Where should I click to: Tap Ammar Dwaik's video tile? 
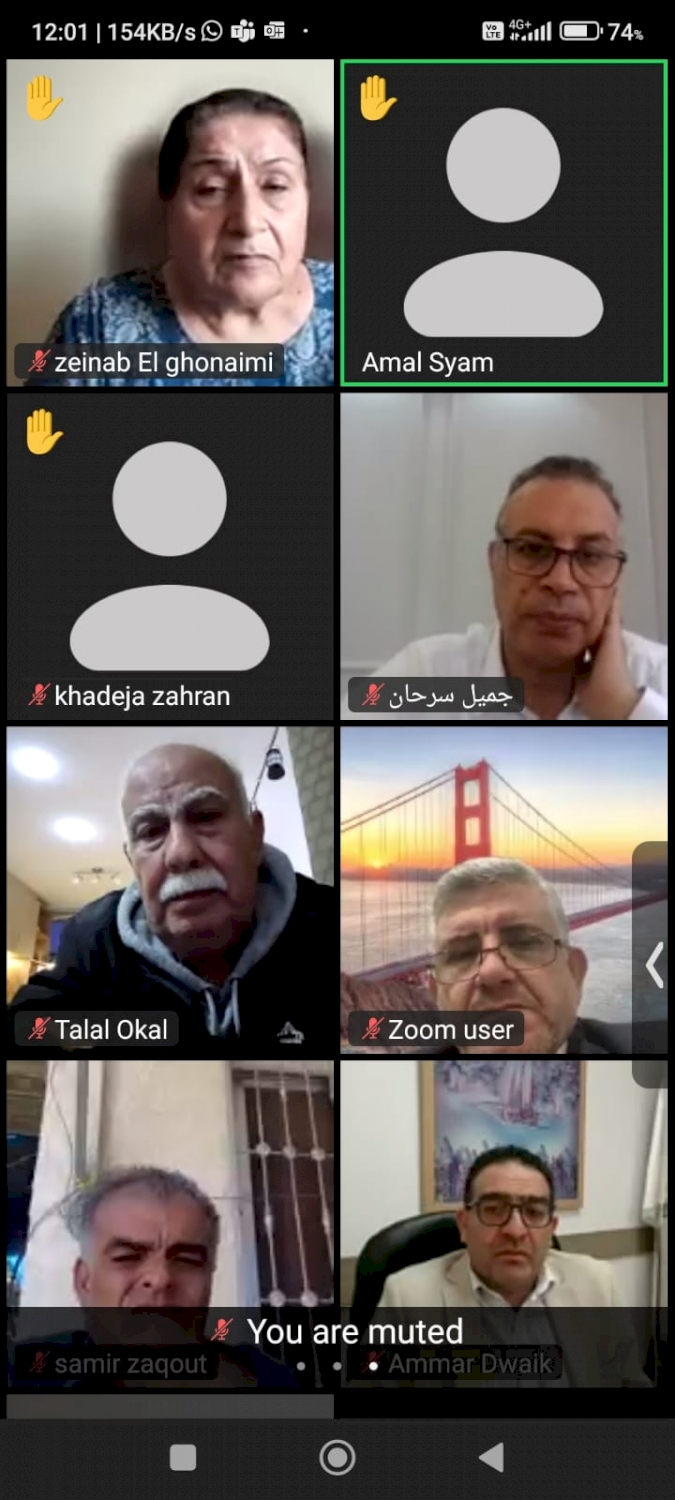click(x=503, y=1224)
